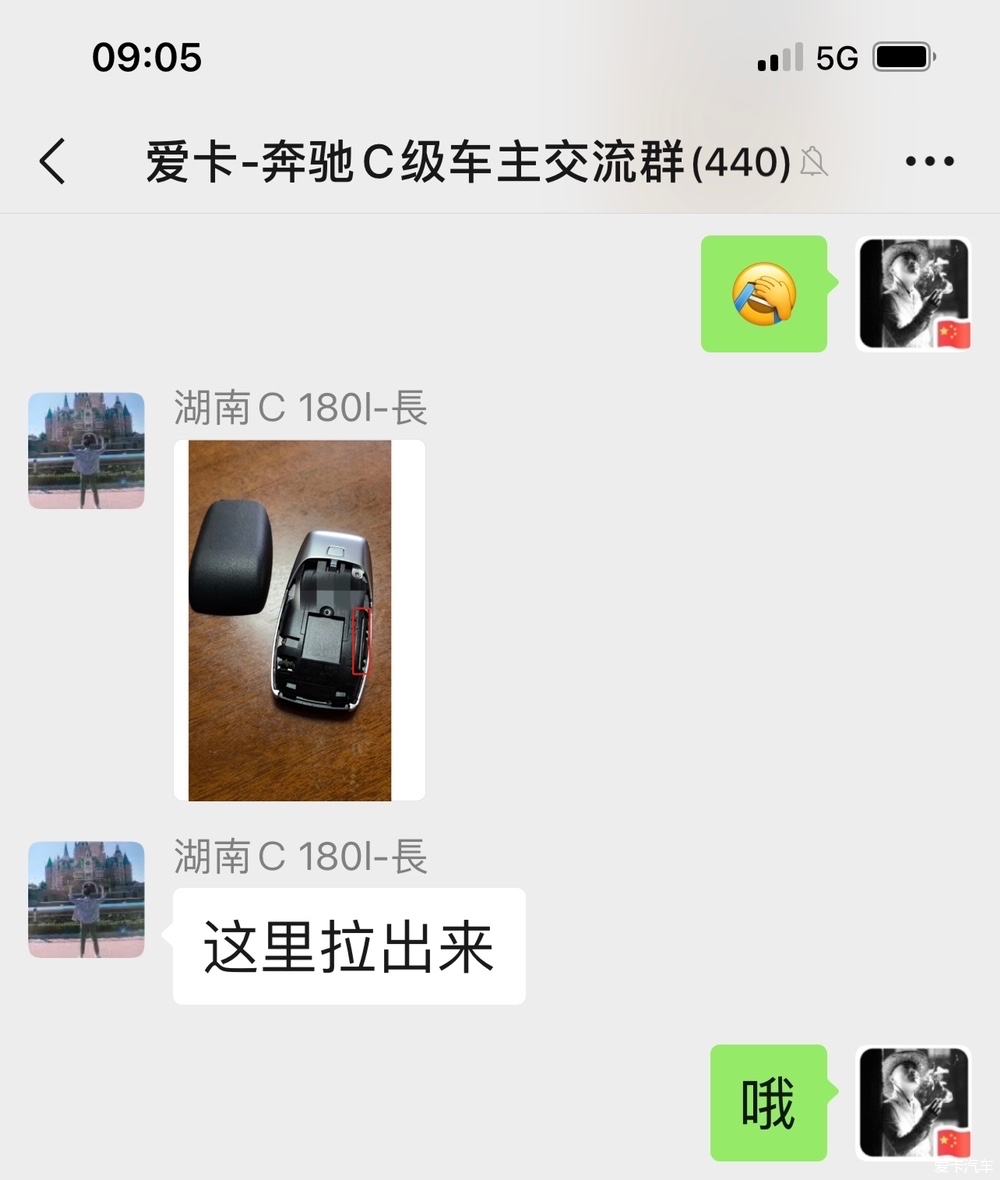The width and height of the screenshot is (1000, 1180).
Task: Open the car key photo message
Action: point(299,620)
